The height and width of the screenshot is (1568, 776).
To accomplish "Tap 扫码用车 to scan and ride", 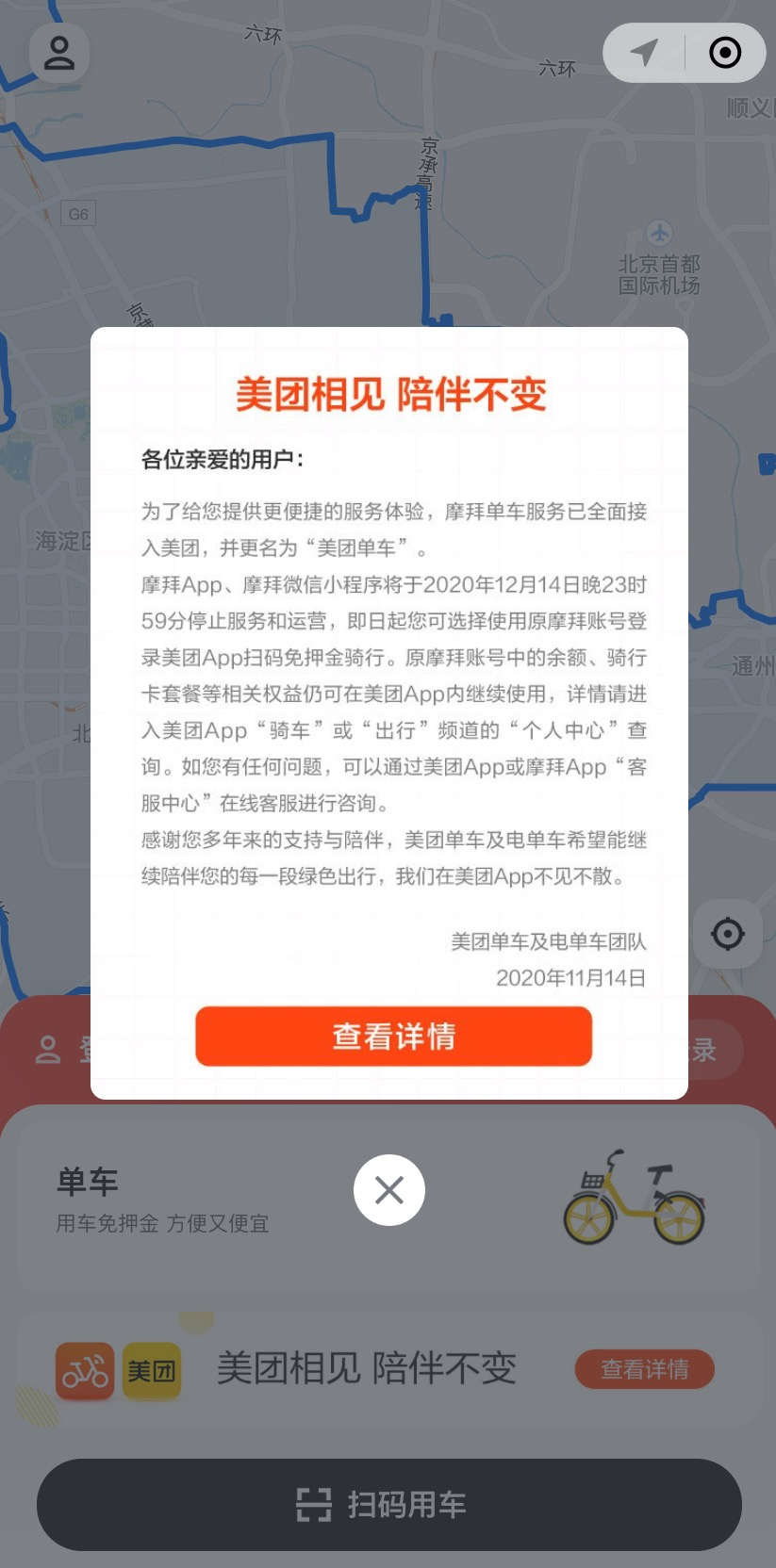I will [388, 1505].
